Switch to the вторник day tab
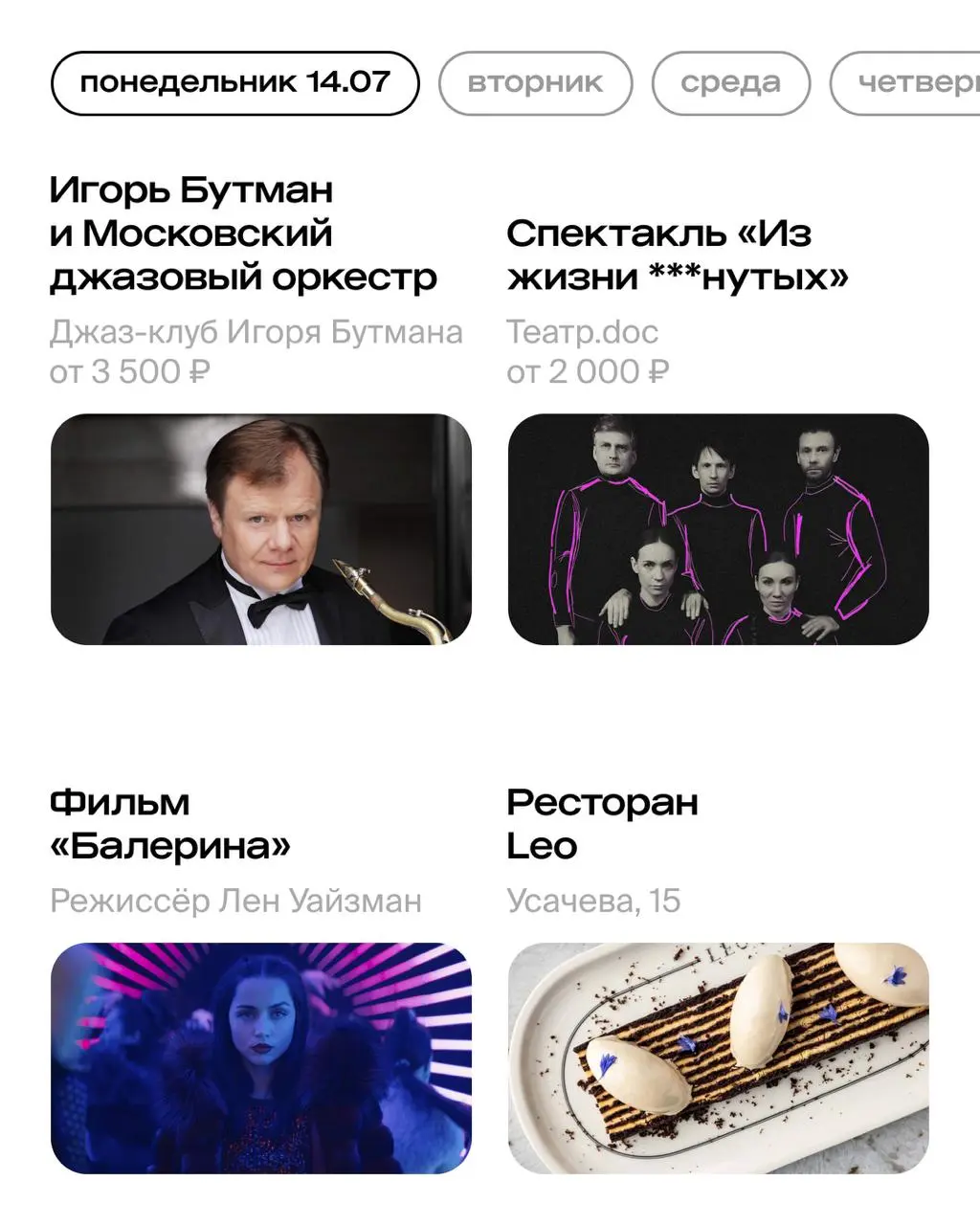Image resolution: width=980 pixels, height=1225 pixels. pos(533,82)
